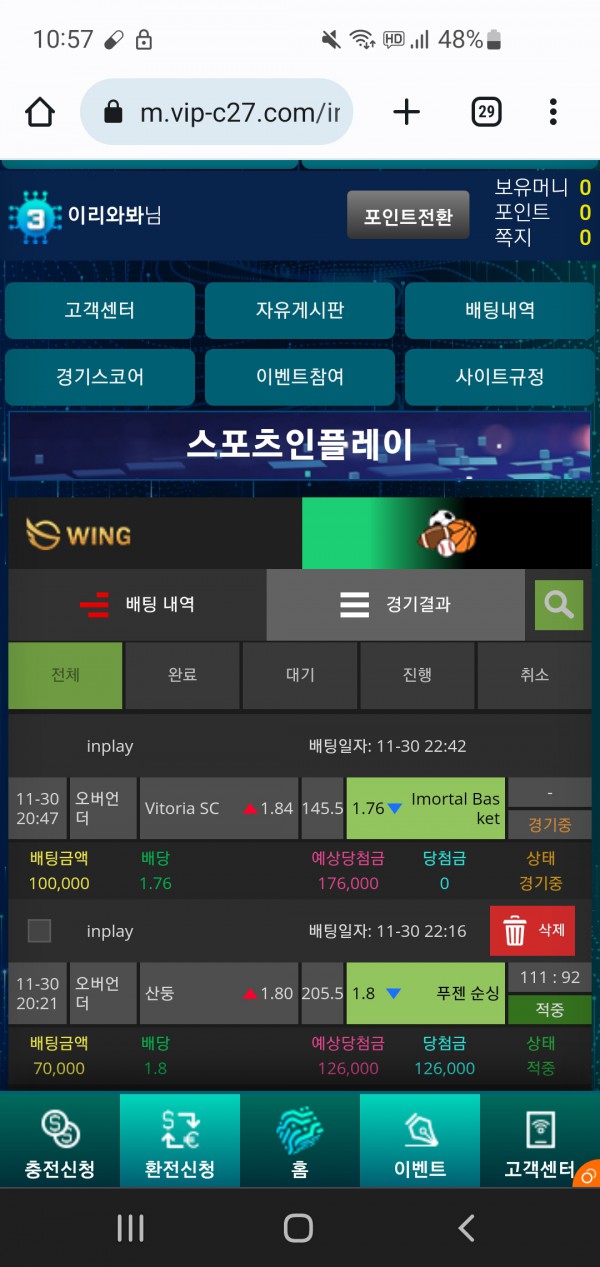
Task: View 사이트규정
Action: point(499,377)
